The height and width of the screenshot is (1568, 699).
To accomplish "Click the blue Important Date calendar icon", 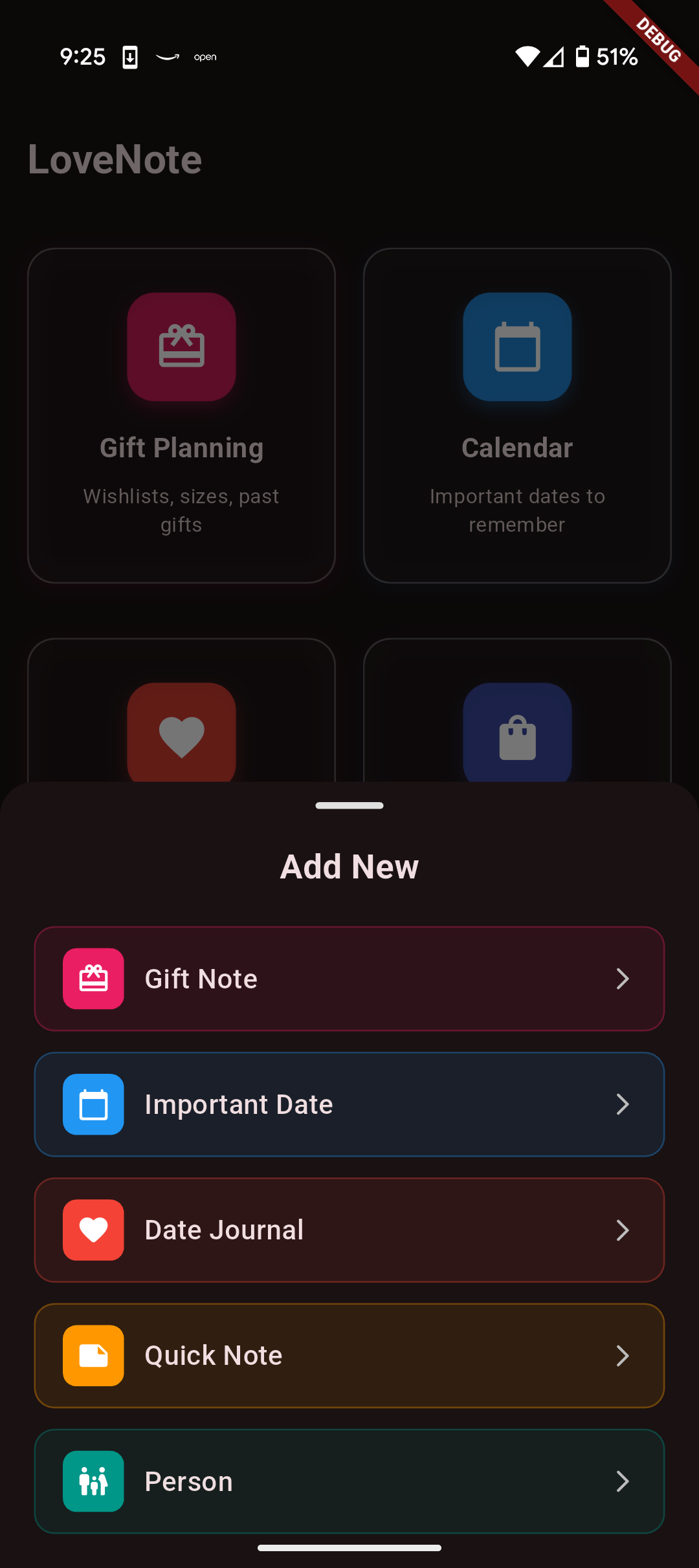I will pos(93,1104).
